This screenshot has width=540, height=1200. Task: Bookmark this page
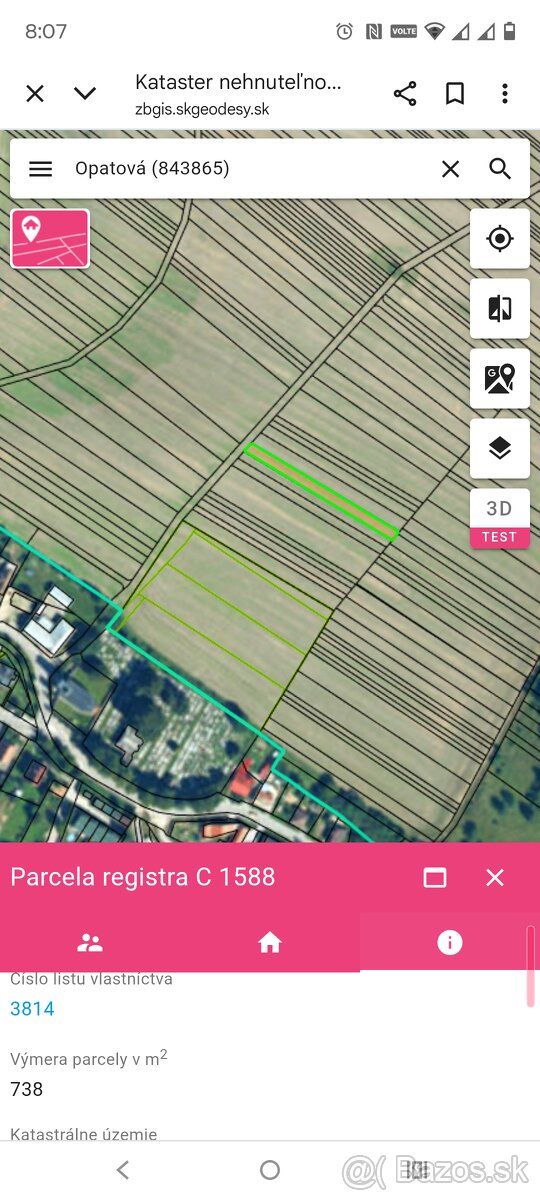[x=455, y=94]
